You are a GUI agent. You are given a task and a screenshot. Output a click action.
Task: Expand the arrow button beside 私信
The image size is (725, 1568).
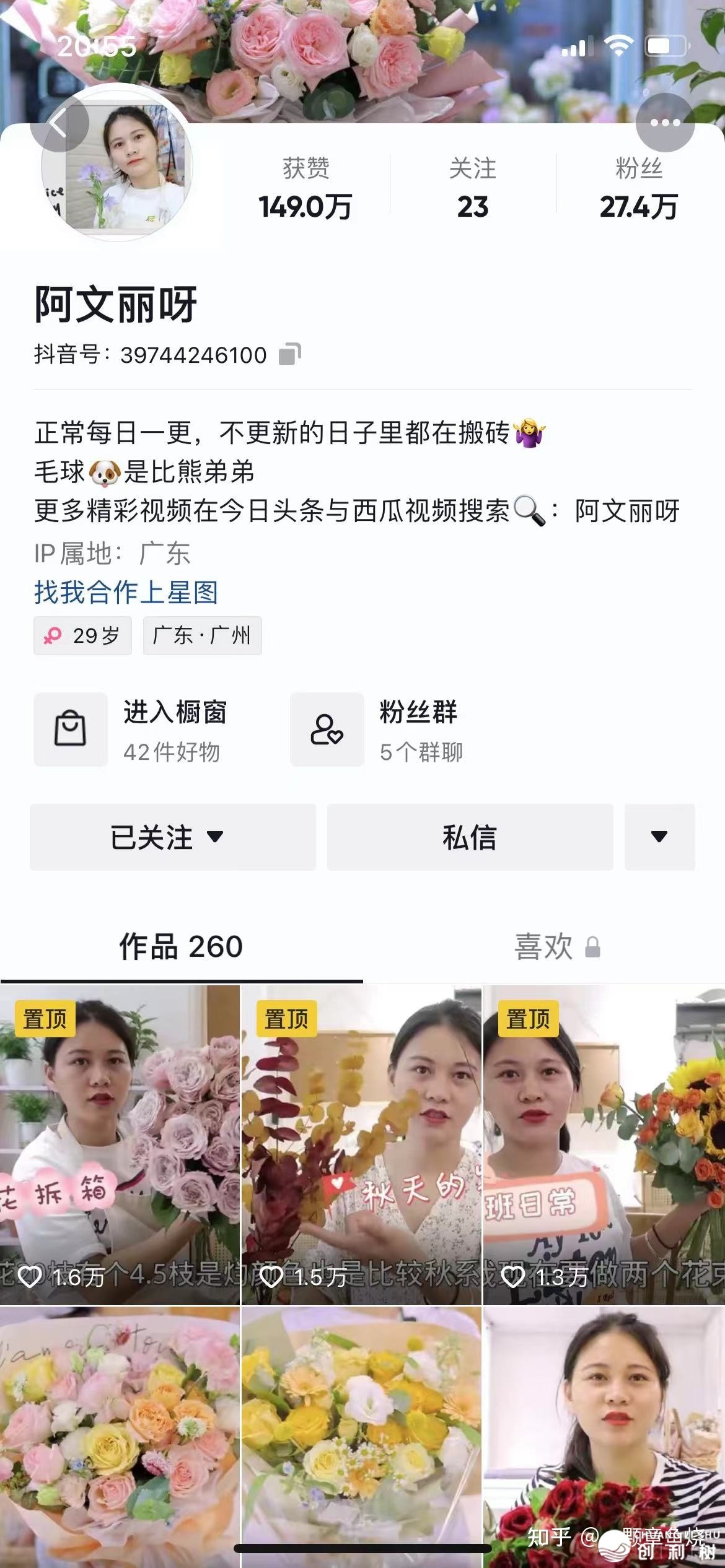[x=659, y=837]
